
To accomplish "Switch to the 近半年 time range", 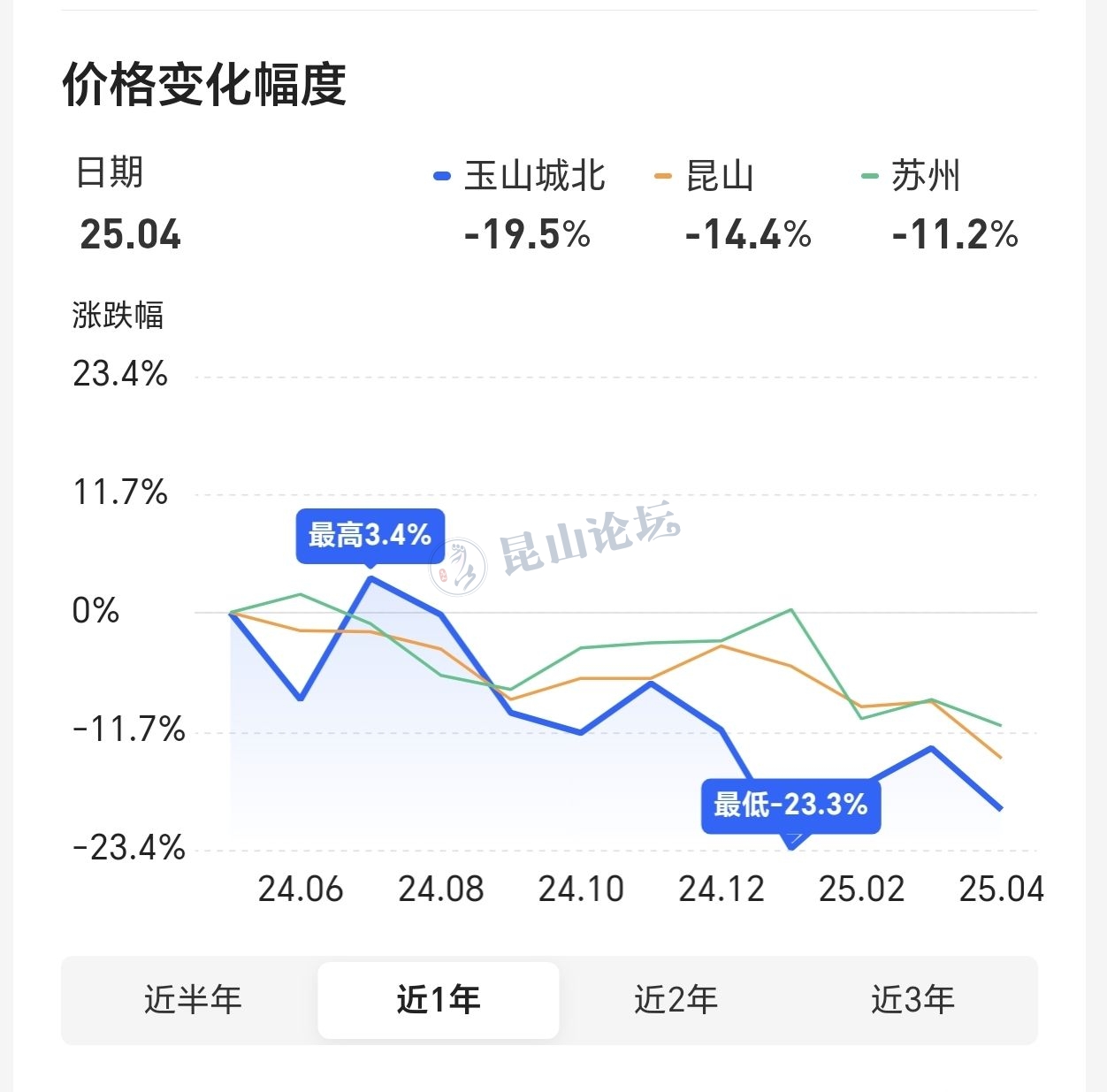I will (x=193, y=1000).
